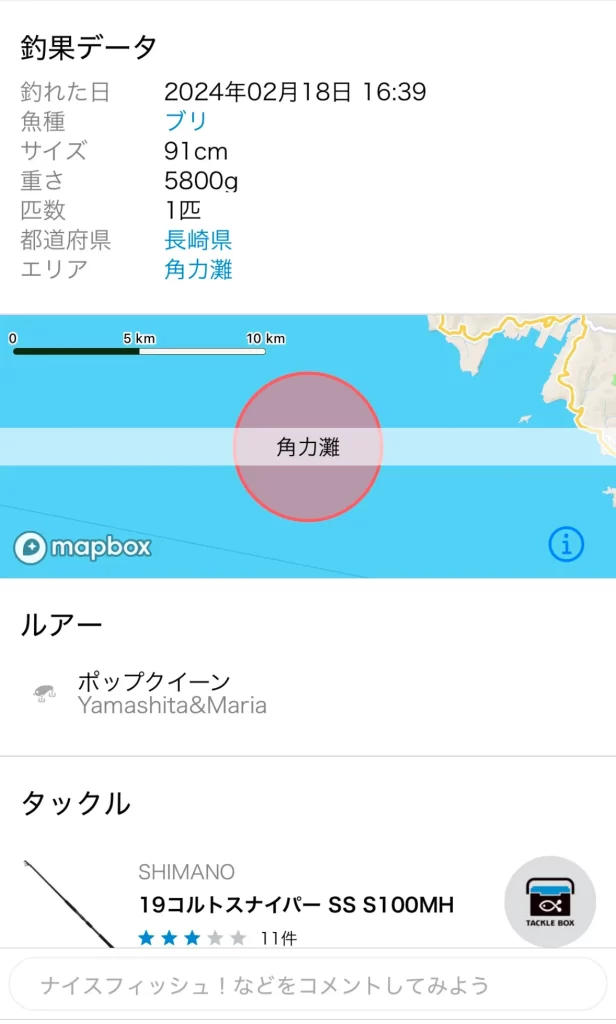Open the 角力灘 area link
The width and height of the screenshot is (616, 1024).
(x=198, y=270)
